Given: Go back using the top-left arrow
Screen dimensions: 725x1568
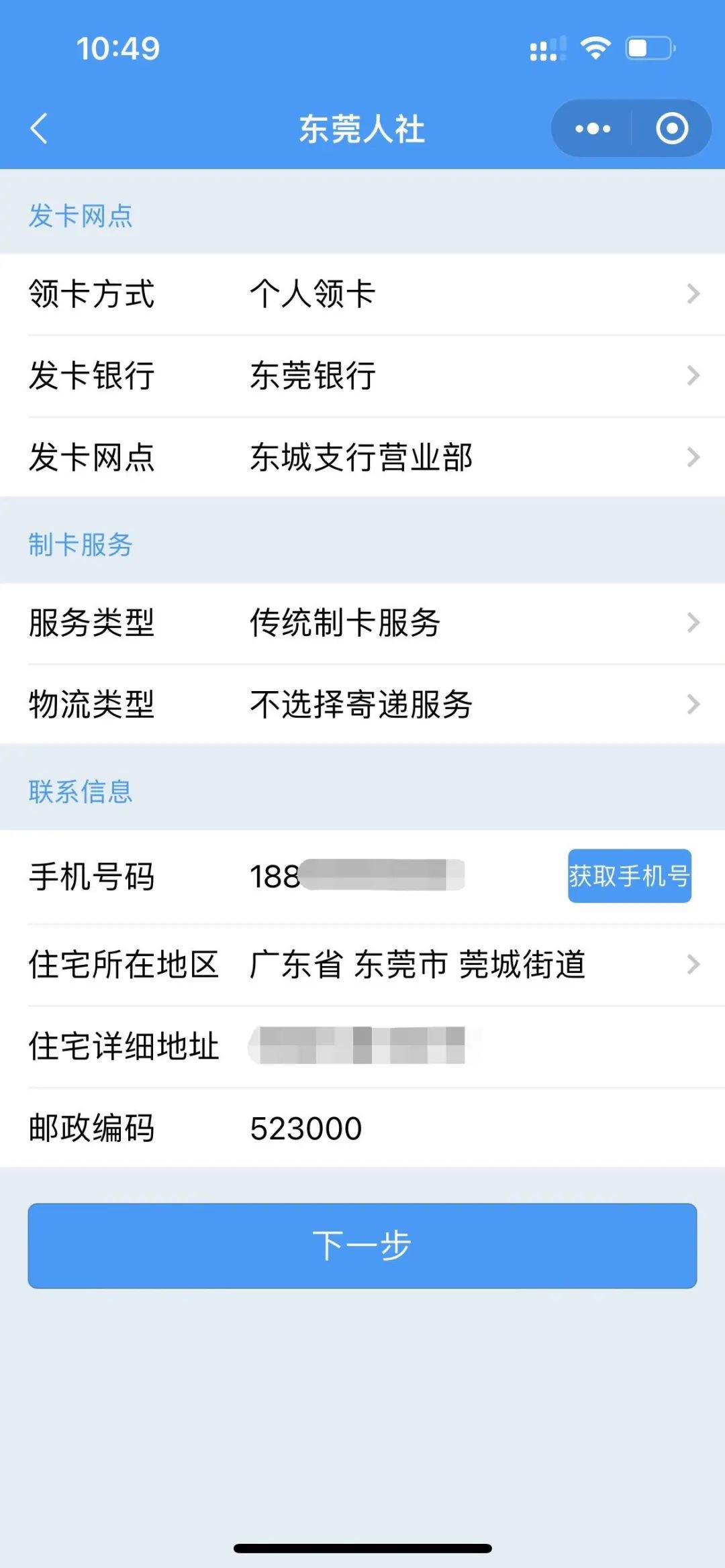Looking at the screenshot, I should coord(39,128).
